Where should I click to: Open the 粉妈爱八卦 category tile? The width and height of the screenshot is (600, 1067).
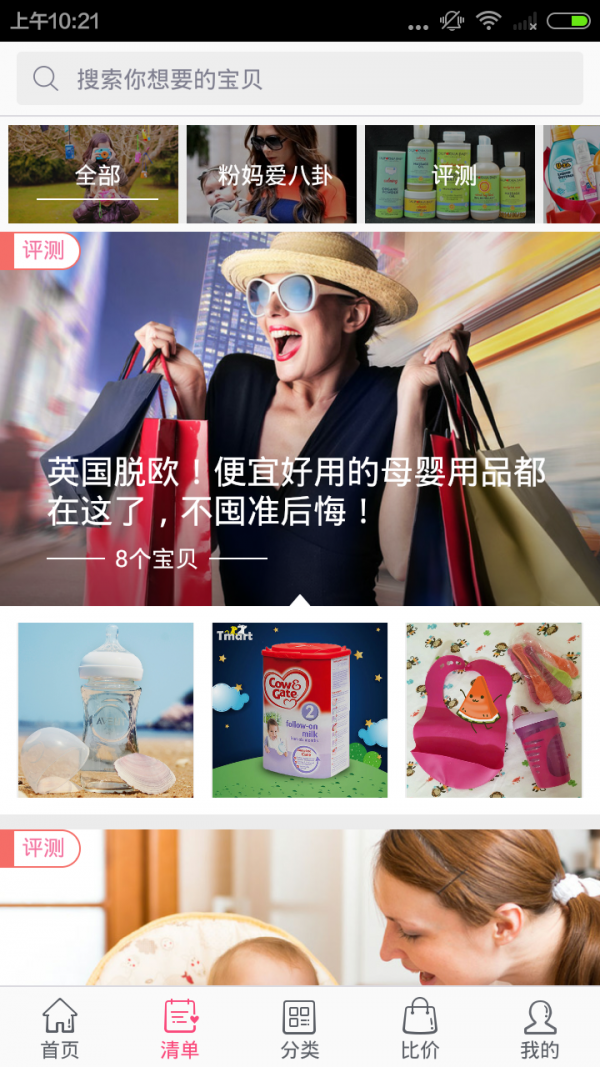271,174
